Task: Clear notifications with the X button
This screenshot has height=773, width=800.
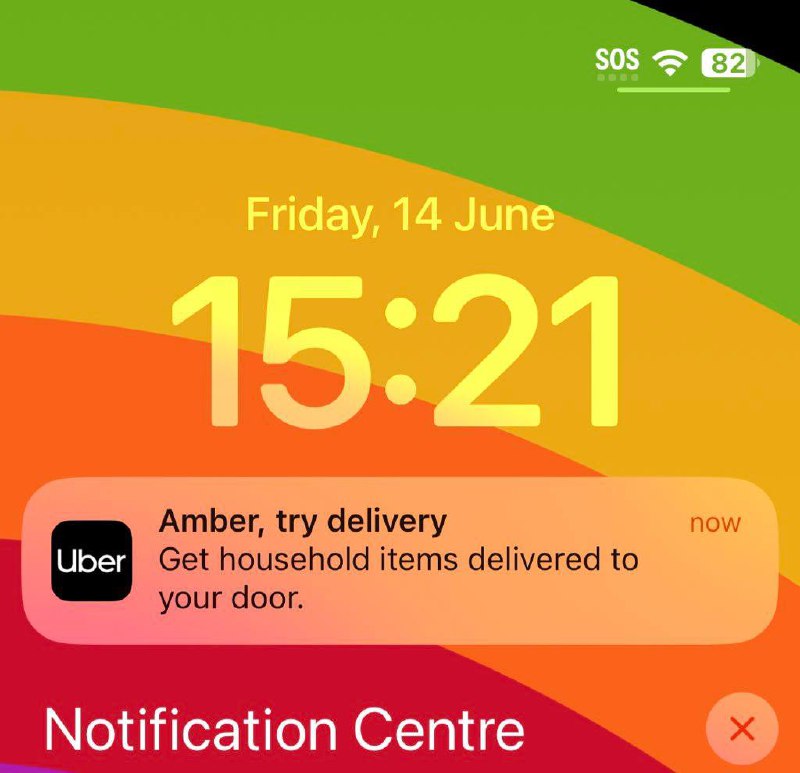Action: pyautogui.click(x=741, y=729)
